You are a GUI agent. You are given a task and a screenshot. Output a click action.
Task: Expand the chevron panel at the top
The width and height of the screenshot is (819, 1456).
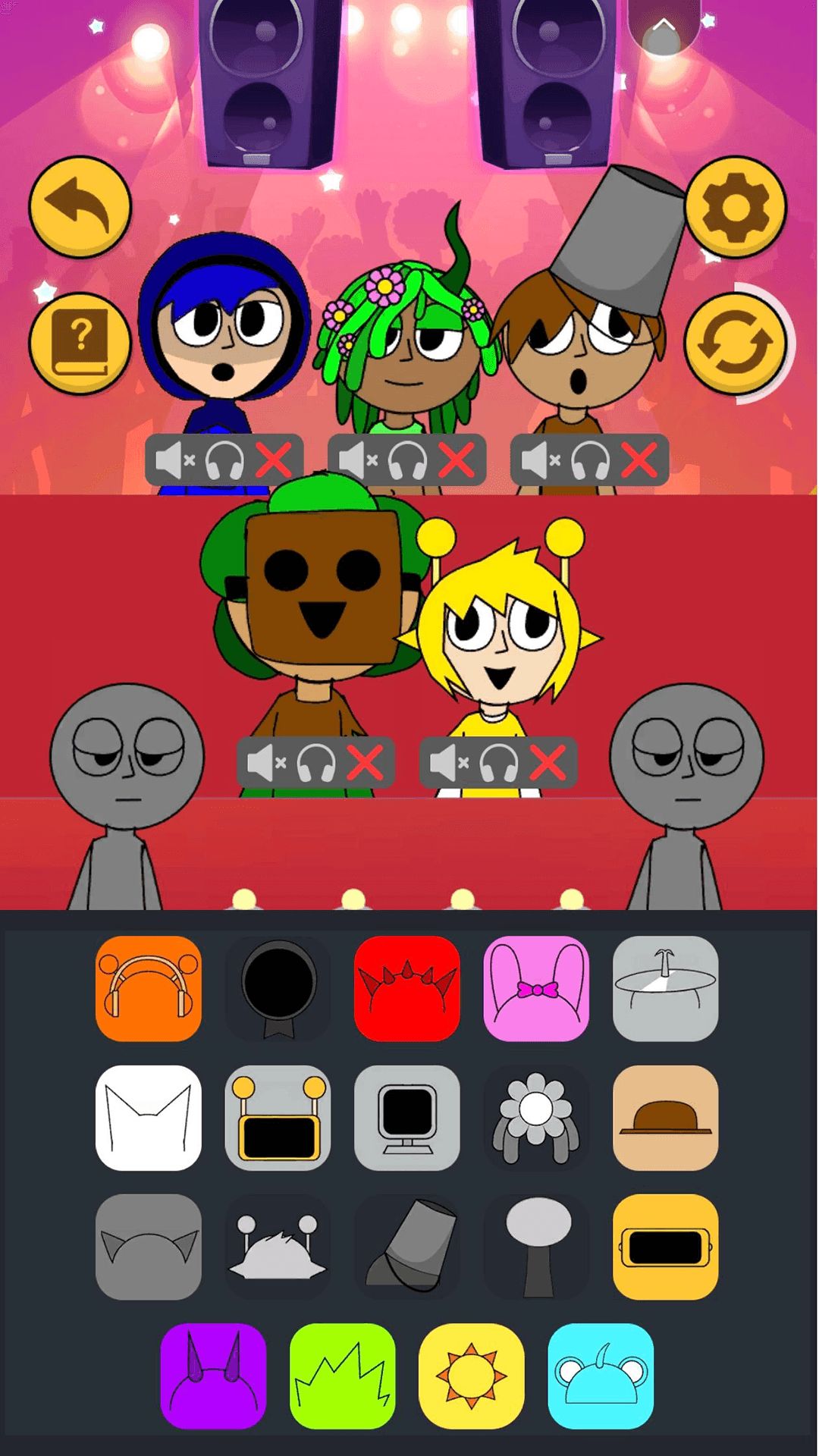(x=664, y=27)
